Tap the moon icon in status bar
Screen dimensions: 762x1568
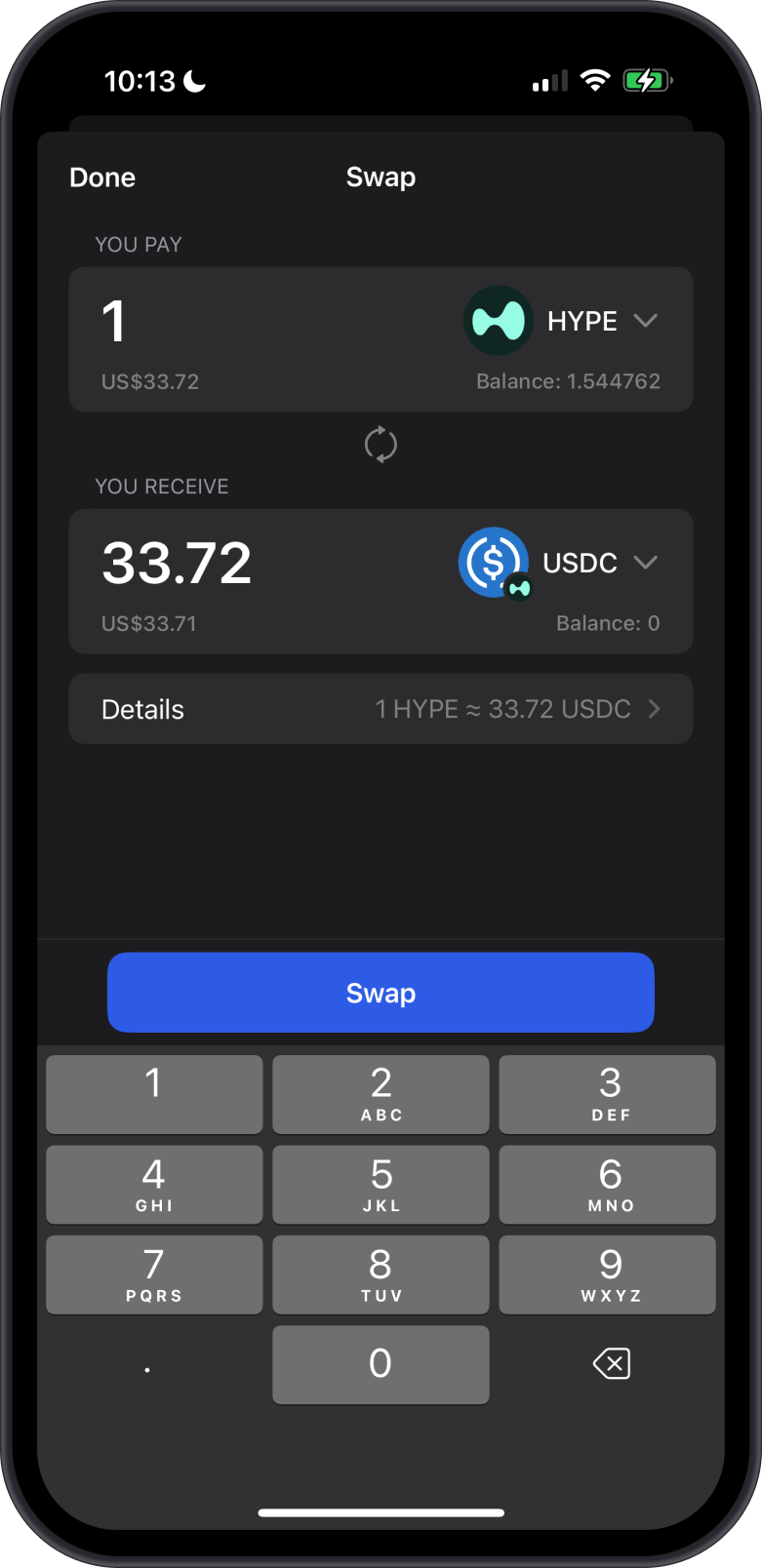click(191, 82)
